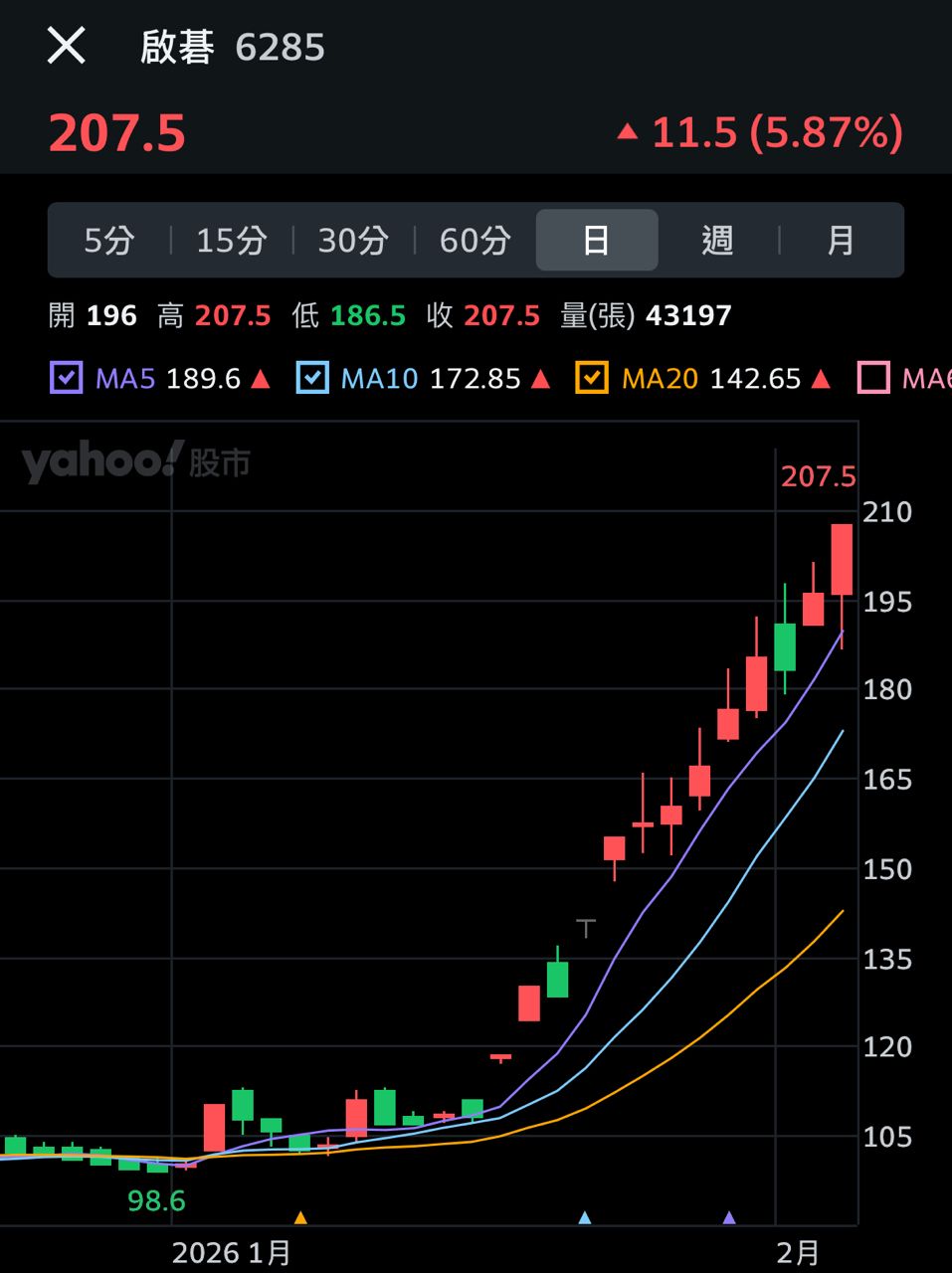View the 週 weekly chart

[717, 240]
